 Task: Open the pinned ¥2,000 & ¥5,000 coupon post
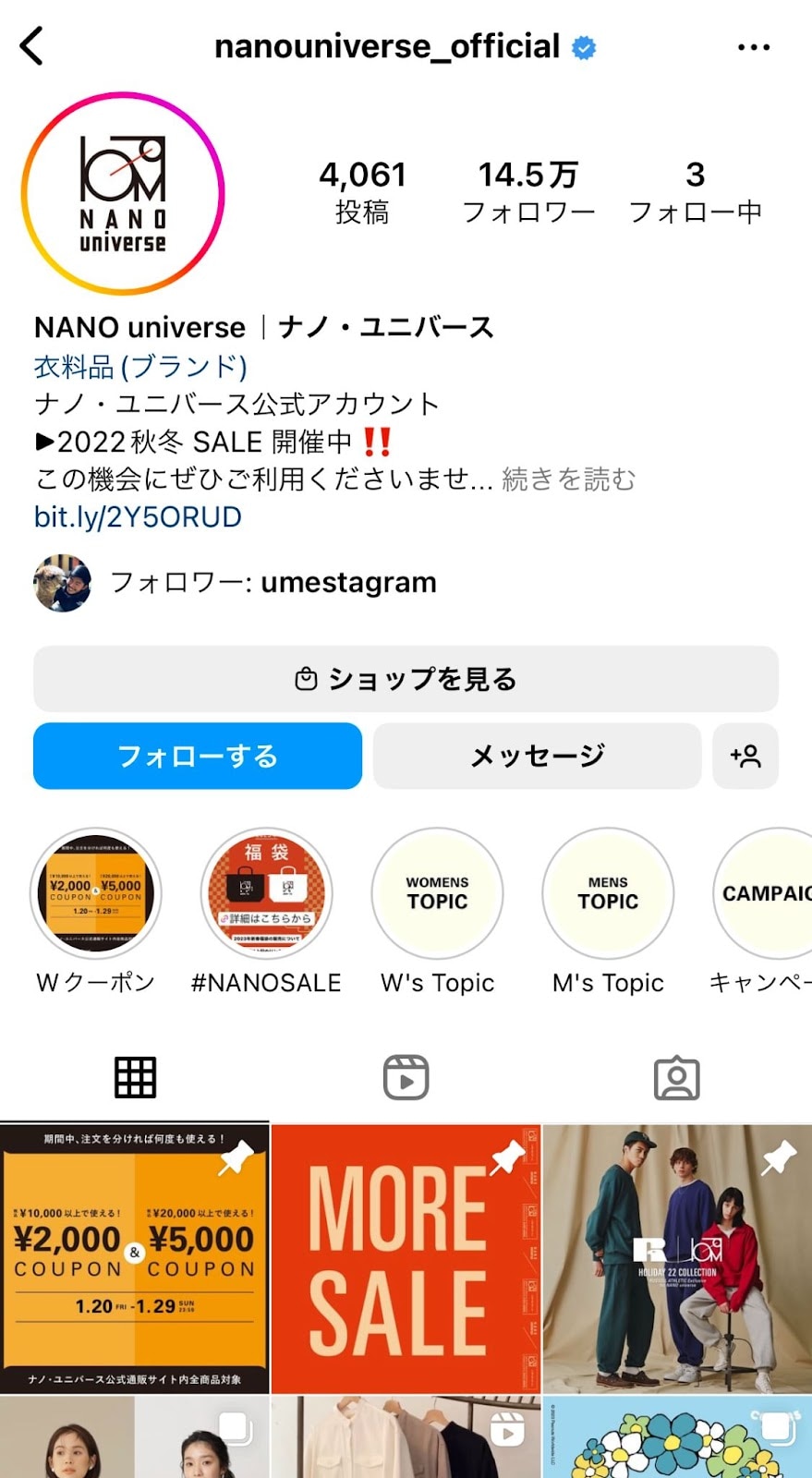[x=135, y=1258]
